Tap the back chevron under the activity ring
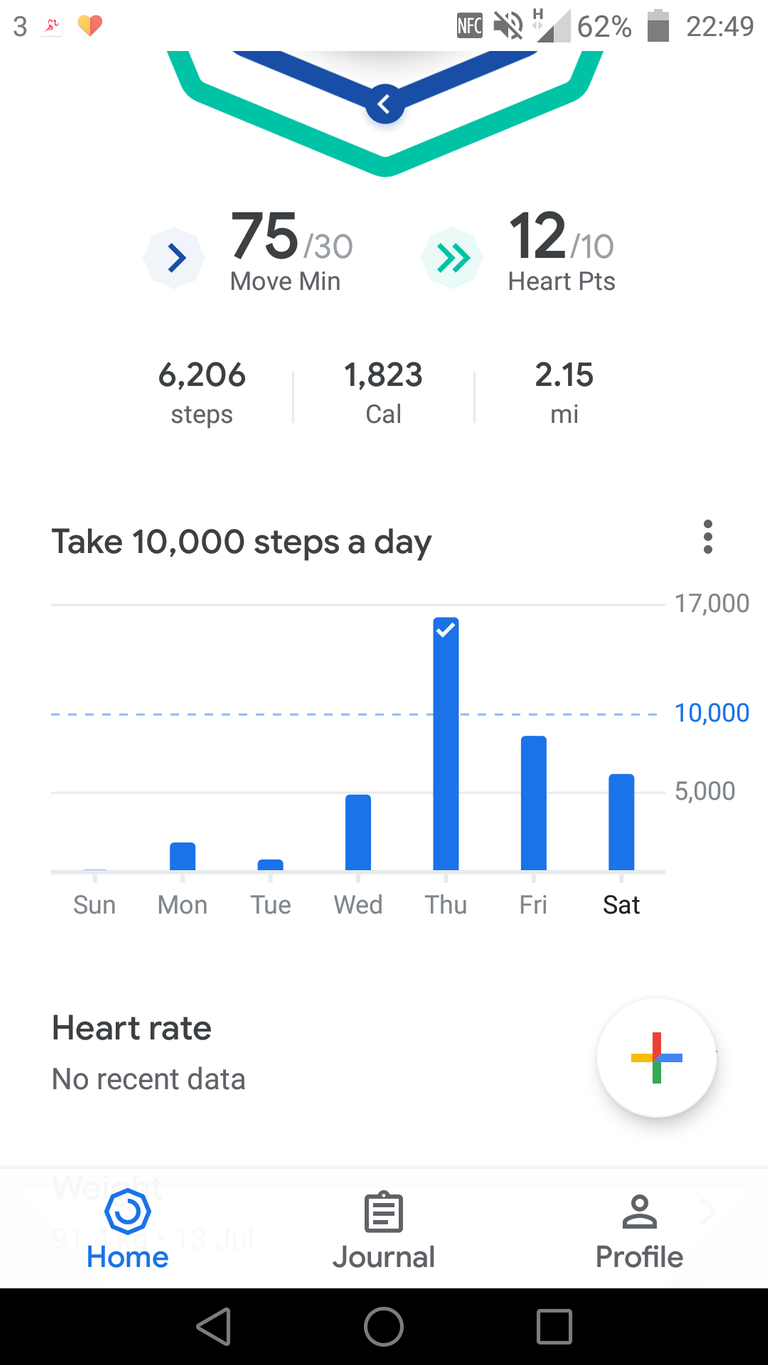 pyautogui.click(x=384, y=104)
